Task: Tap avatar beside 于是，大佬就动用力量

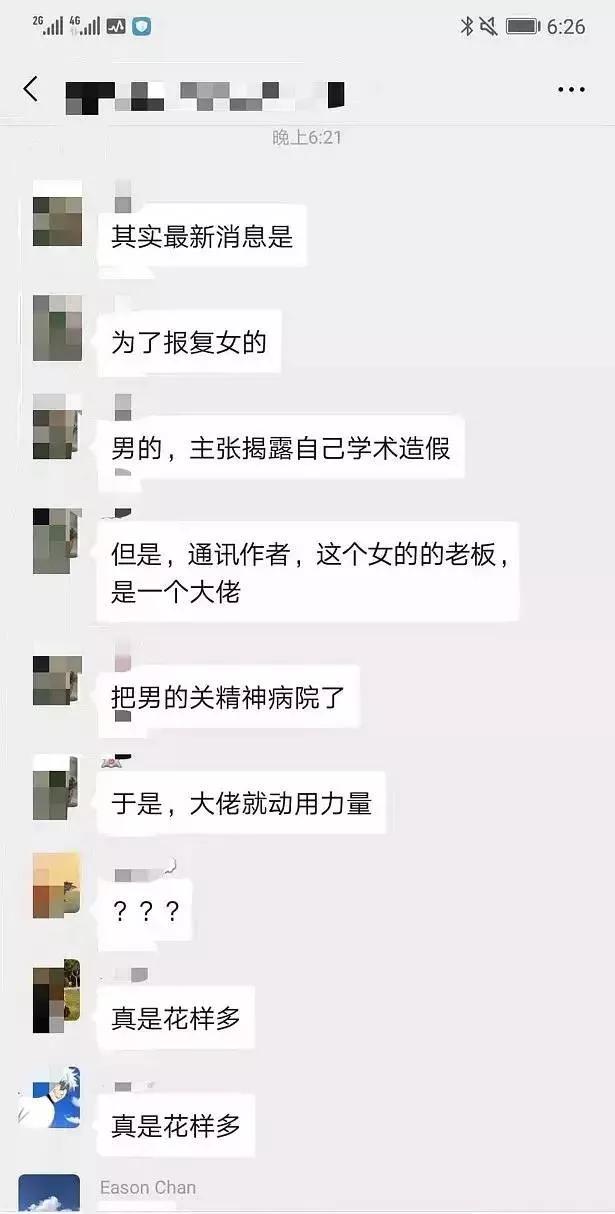Action: (57, 788)
